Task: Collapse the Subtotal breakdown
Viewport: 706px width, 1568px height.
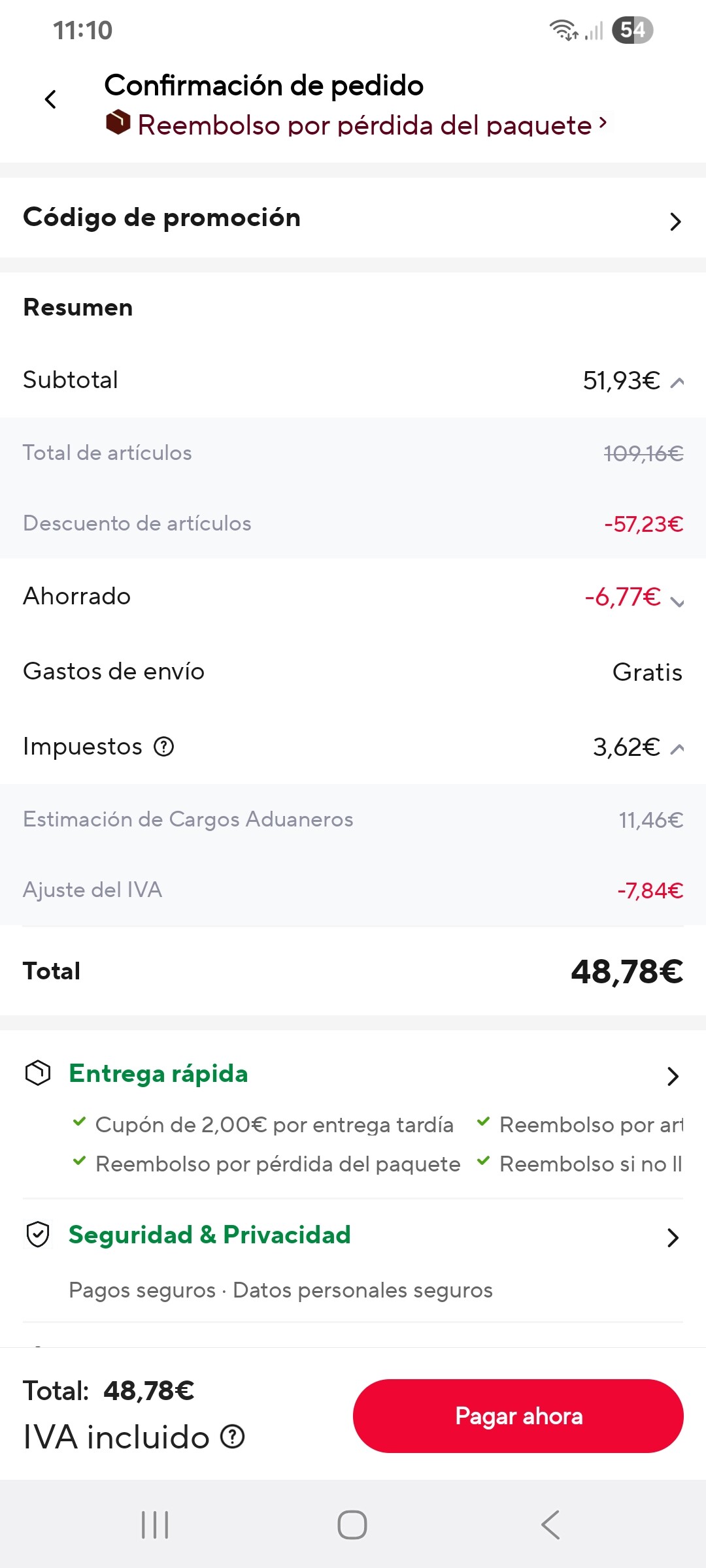Action: 678,382
